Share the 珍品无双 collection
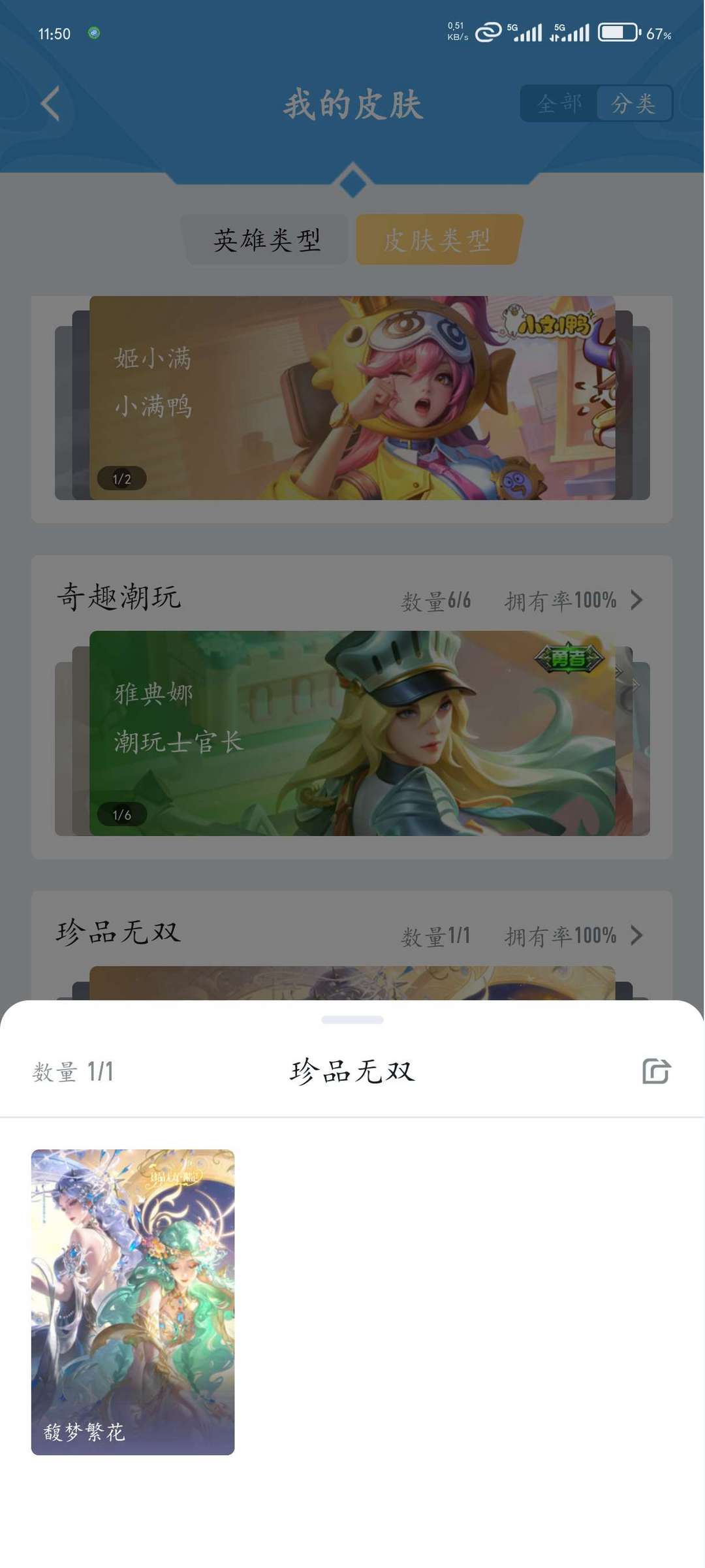The width and height of the screenshot is (705, 1568). point(656,1072)
